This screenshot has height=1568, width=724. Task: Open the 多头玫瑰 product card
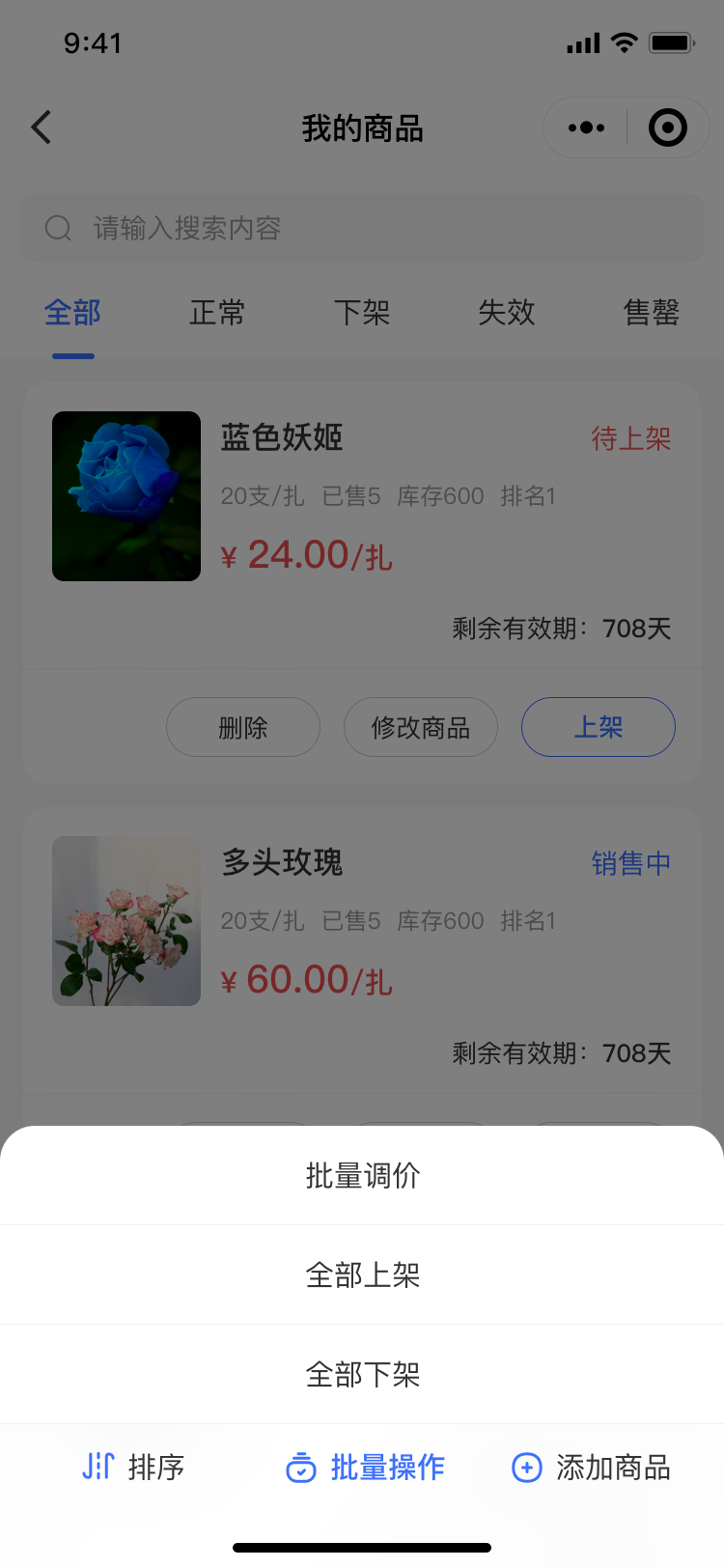[x=362, y=951]
